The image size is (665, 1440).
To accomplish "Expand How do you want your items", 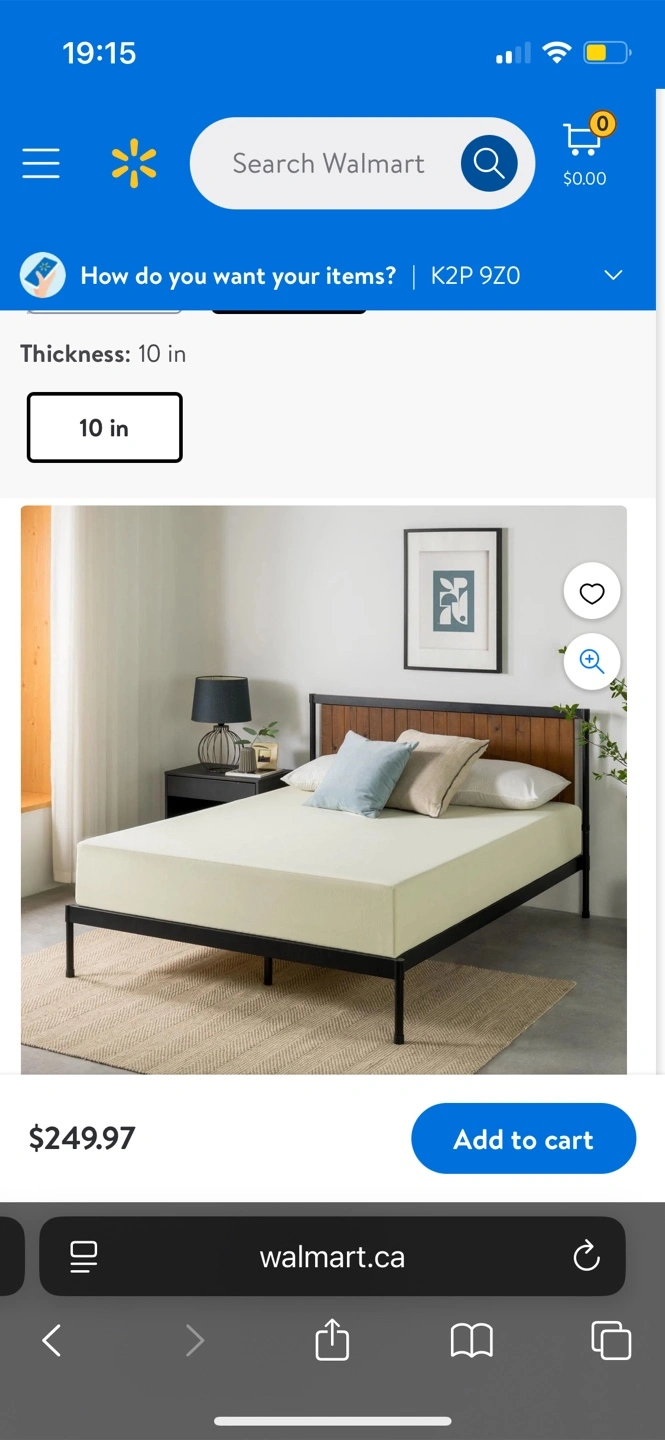I will (332, 276).
